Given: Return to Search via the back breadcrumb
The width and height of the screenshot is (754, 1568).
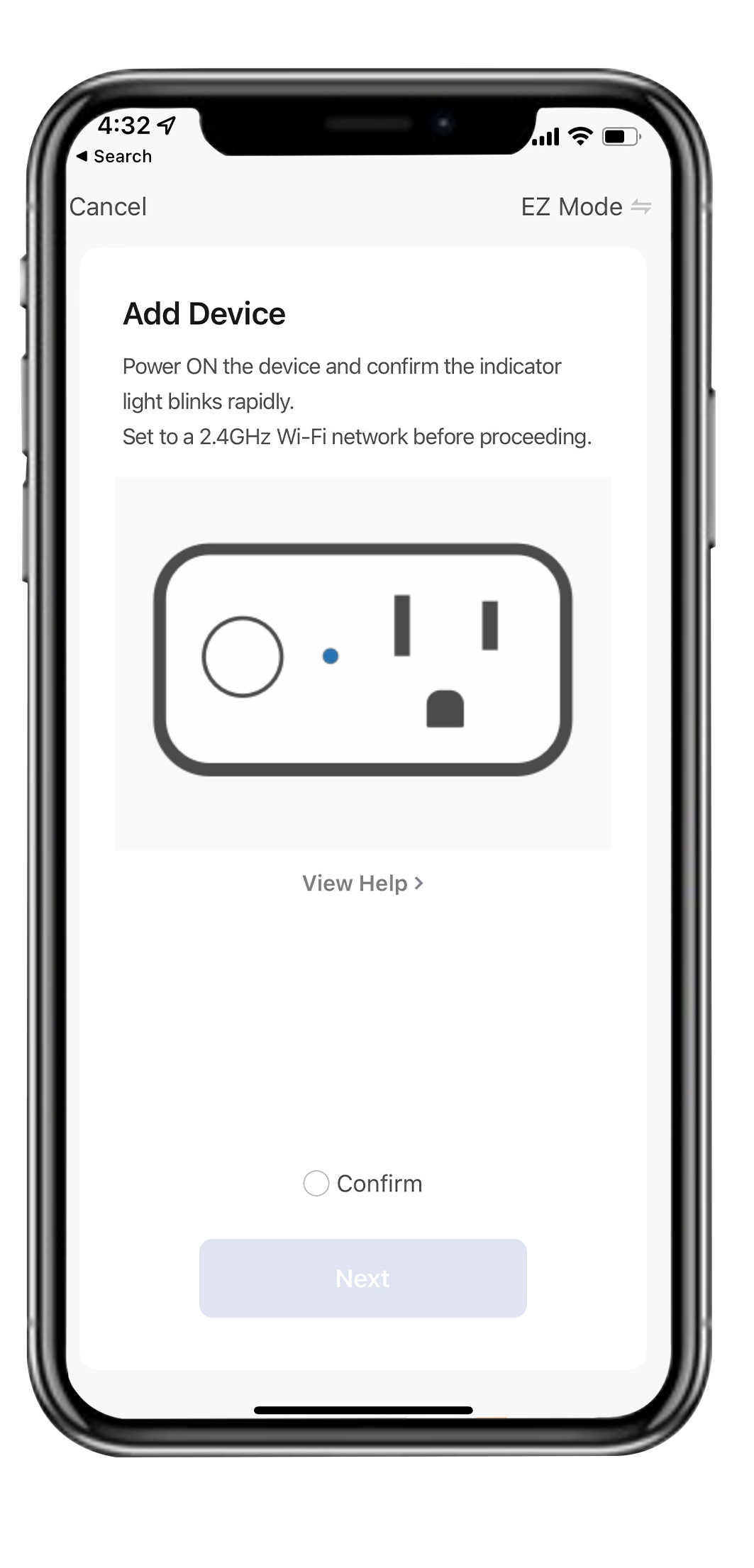Looking at the screenshot, I should [x=114, y=157].
